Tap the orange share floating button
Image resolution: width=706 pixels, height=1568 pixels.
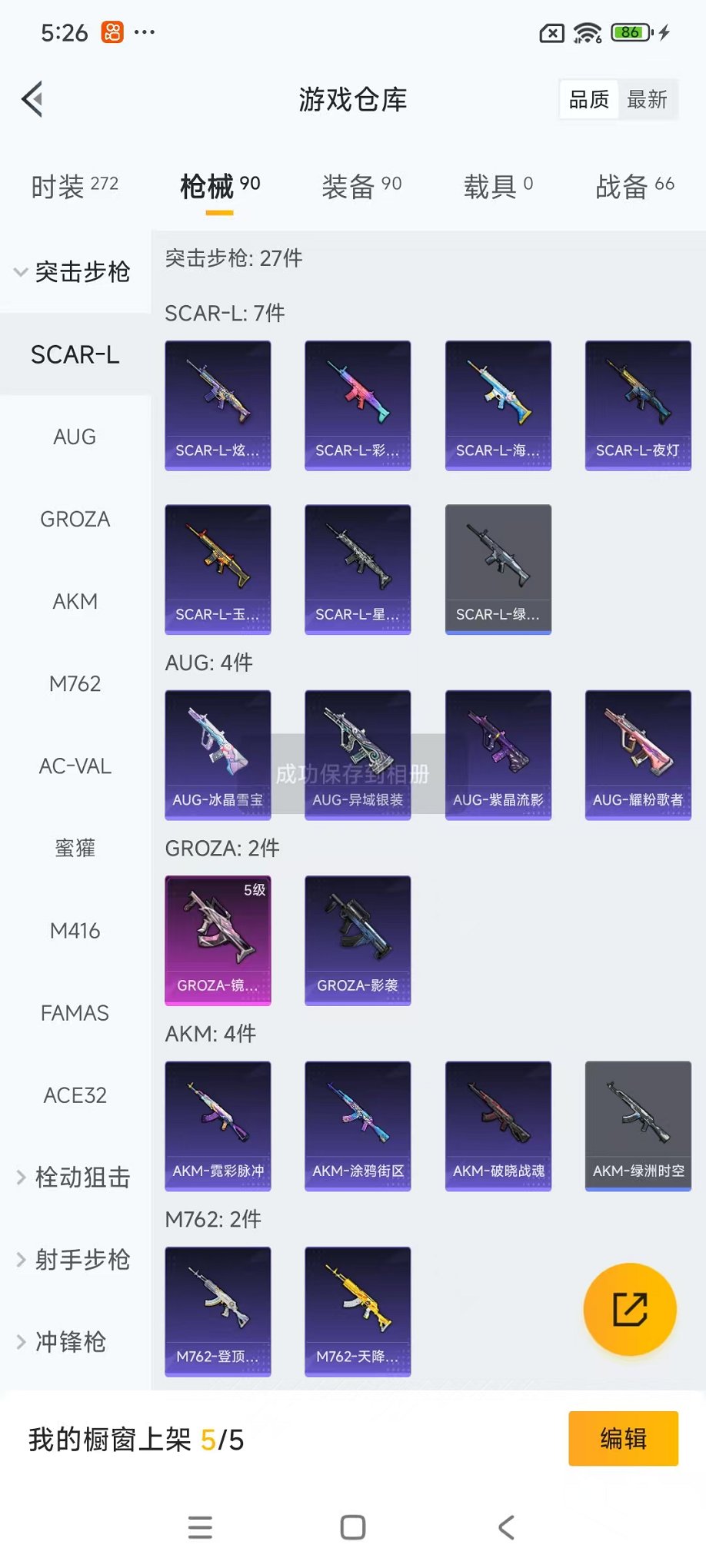630,1310
